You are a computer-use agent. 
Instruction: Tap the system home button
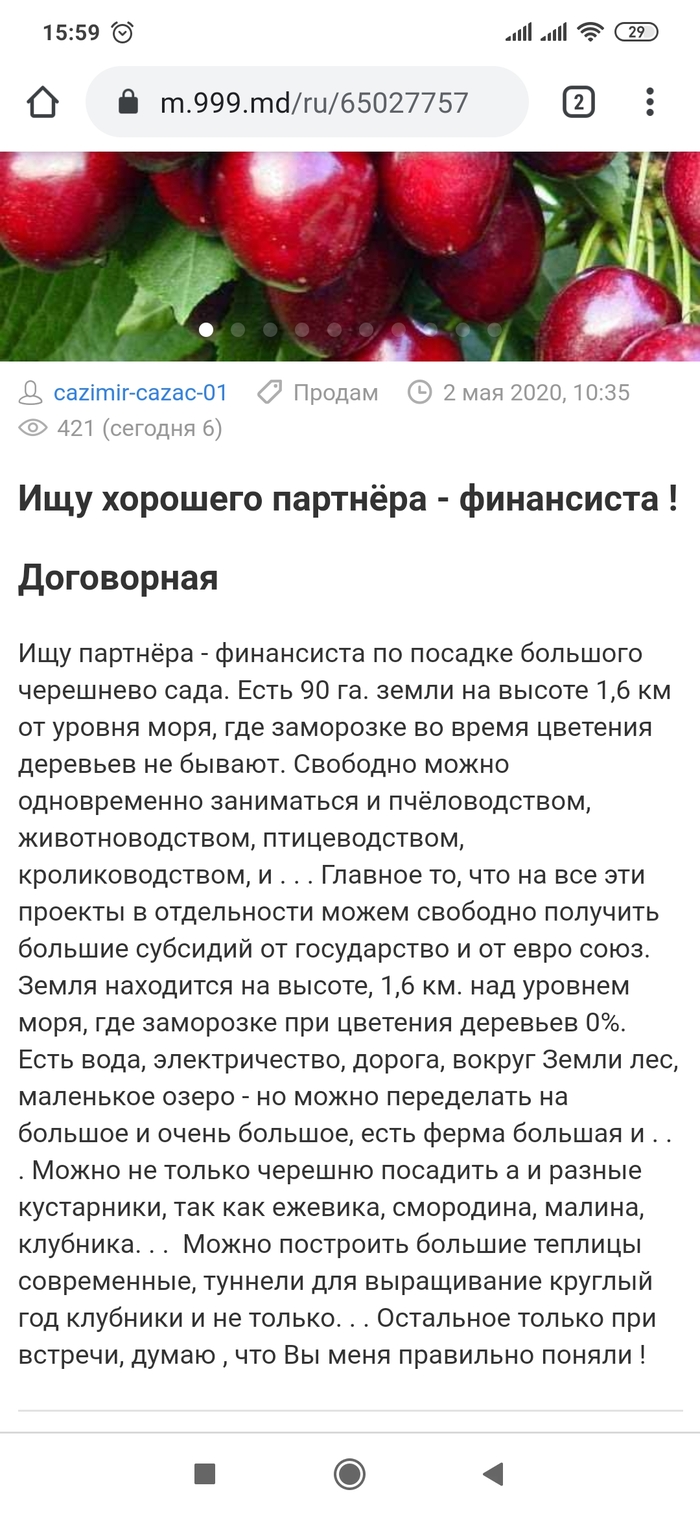coord(349,1473)
